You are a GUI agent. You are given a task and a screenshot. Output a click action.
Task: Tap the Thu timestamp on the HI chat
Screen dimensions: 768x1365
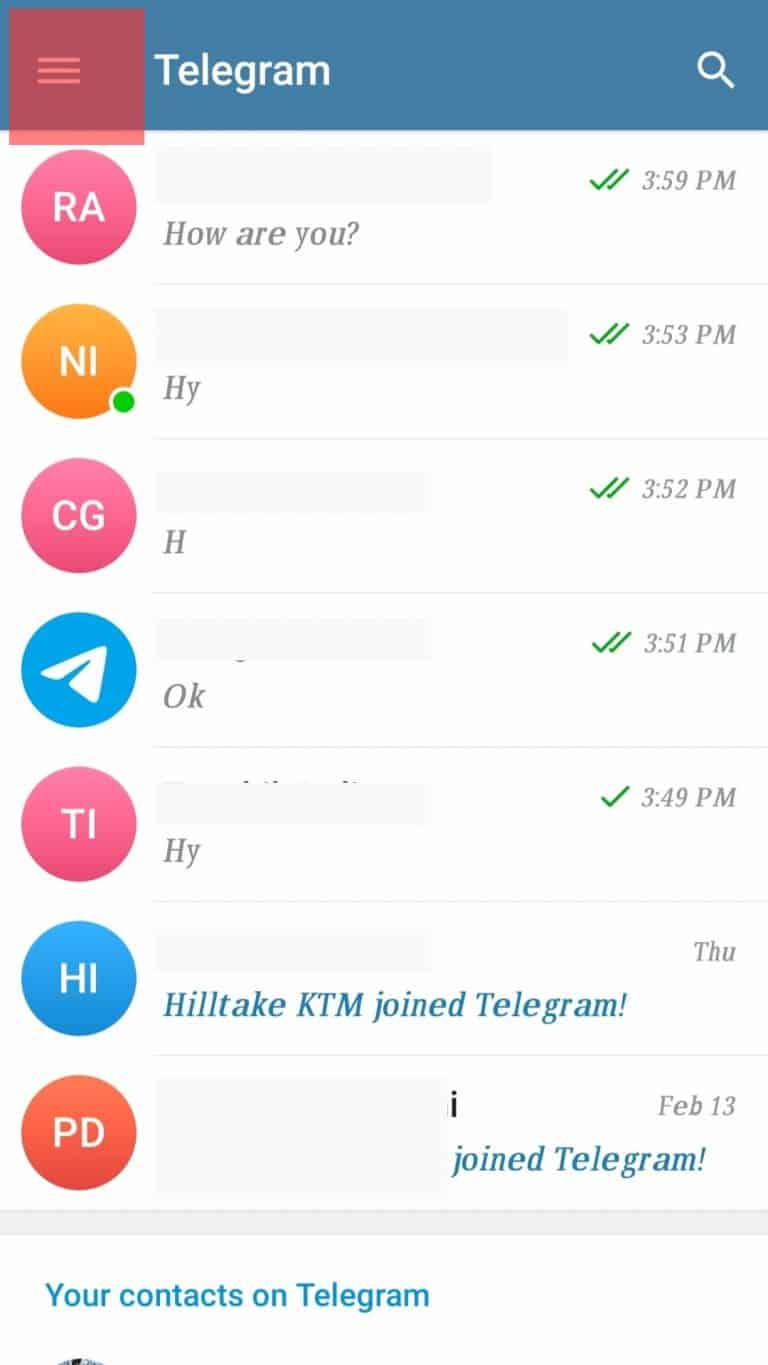tap(714, 952)
